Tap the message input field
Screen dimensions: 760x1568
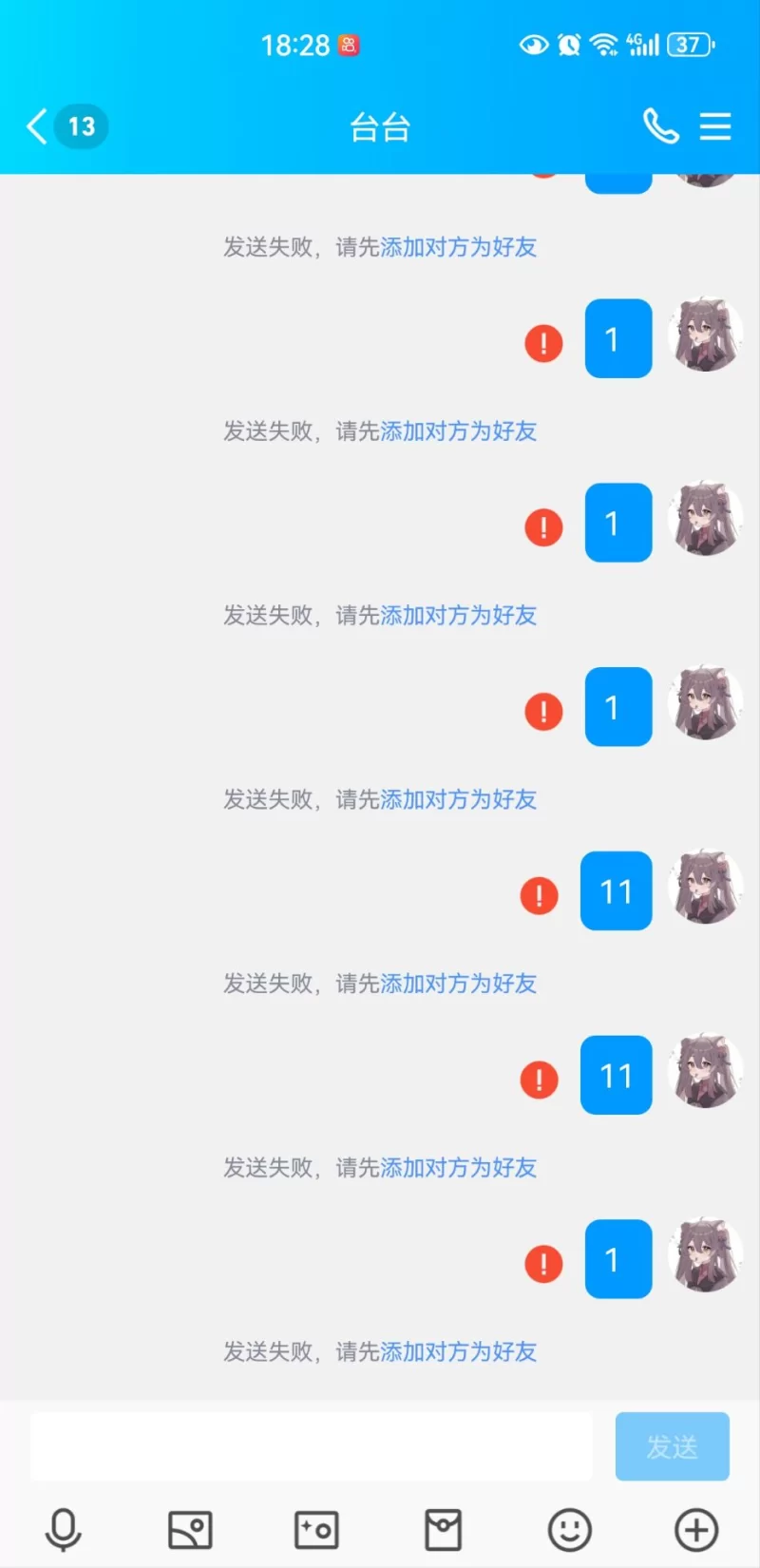point(311,1446)
